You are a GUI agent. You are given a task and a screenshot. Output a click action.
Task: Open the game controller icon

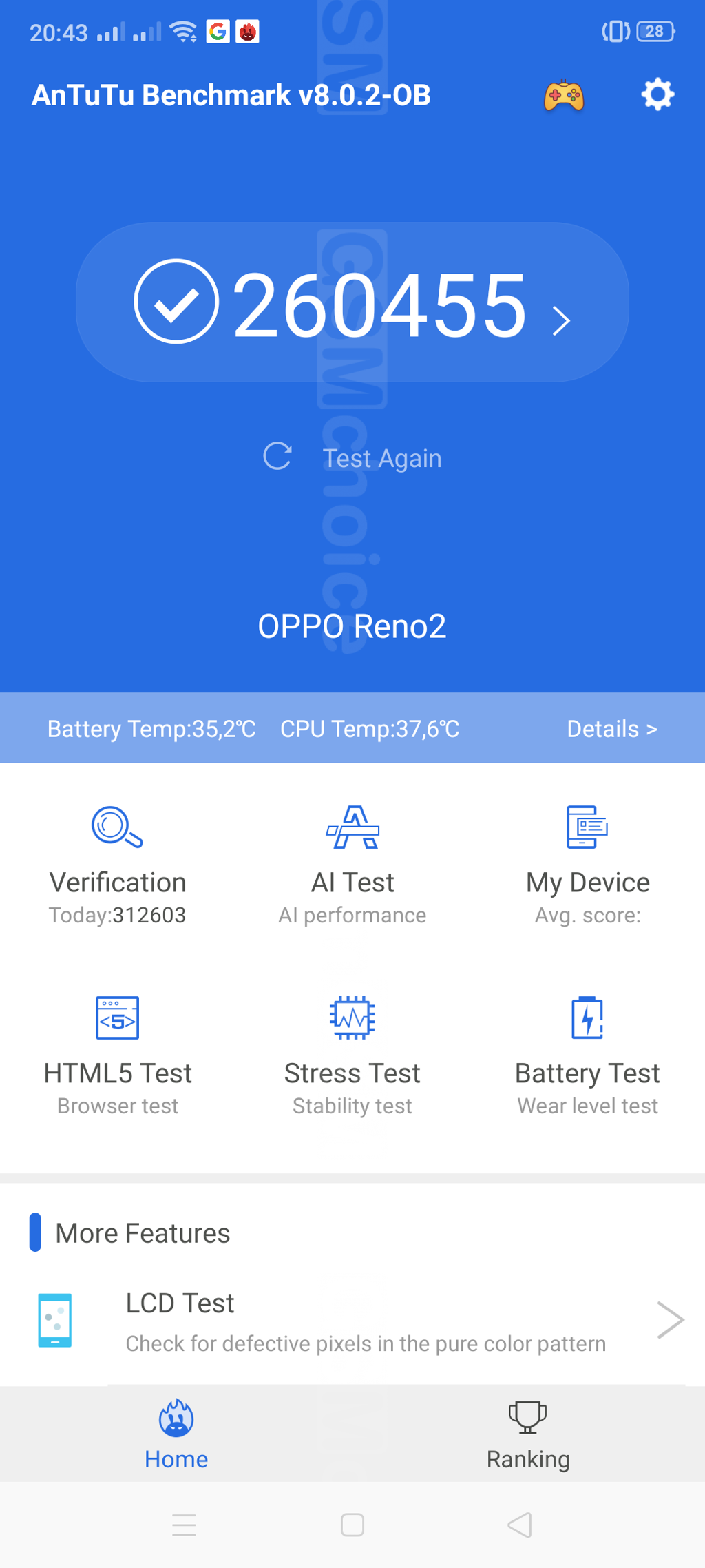[564, 96]
